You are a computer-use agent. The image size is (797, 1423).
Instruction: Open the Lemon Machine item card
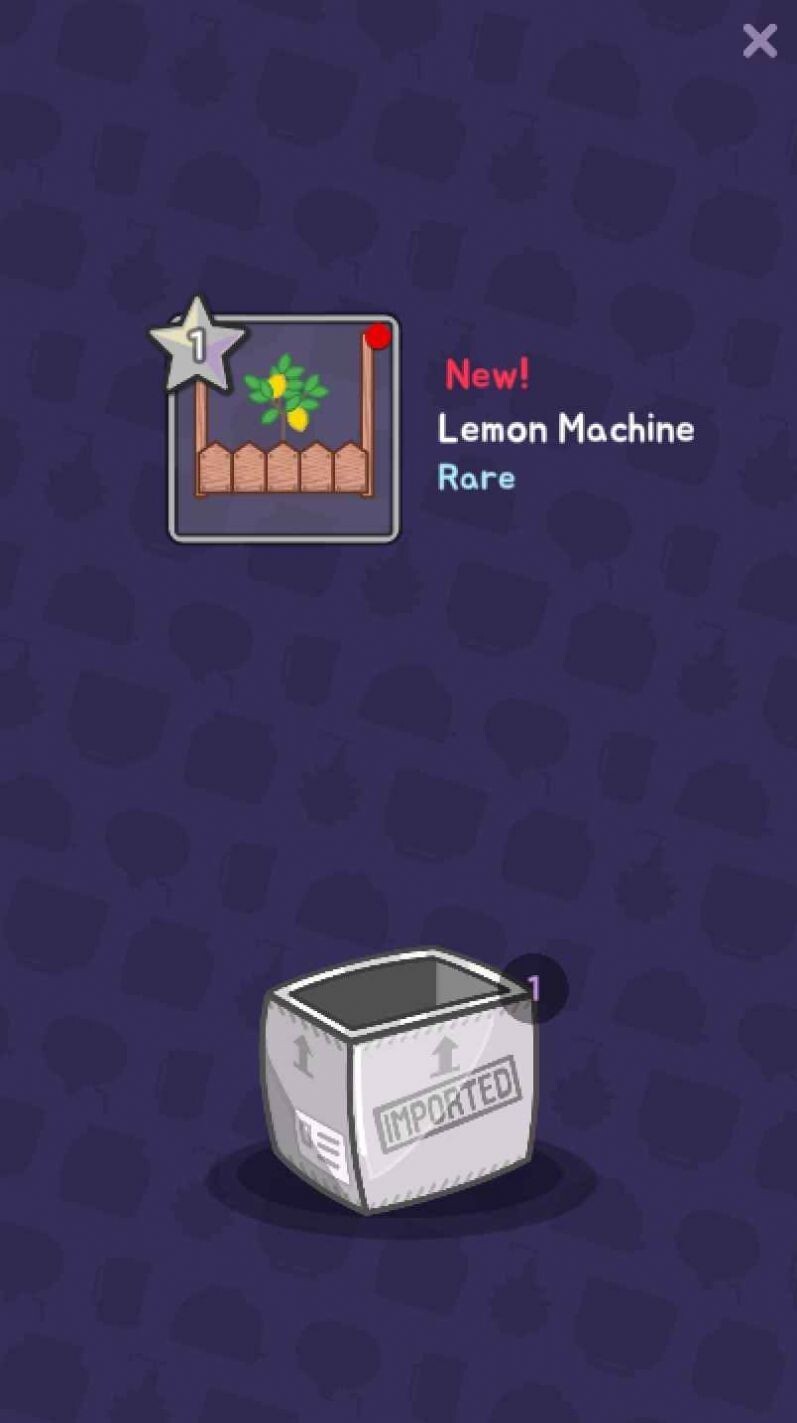(284, 429)
